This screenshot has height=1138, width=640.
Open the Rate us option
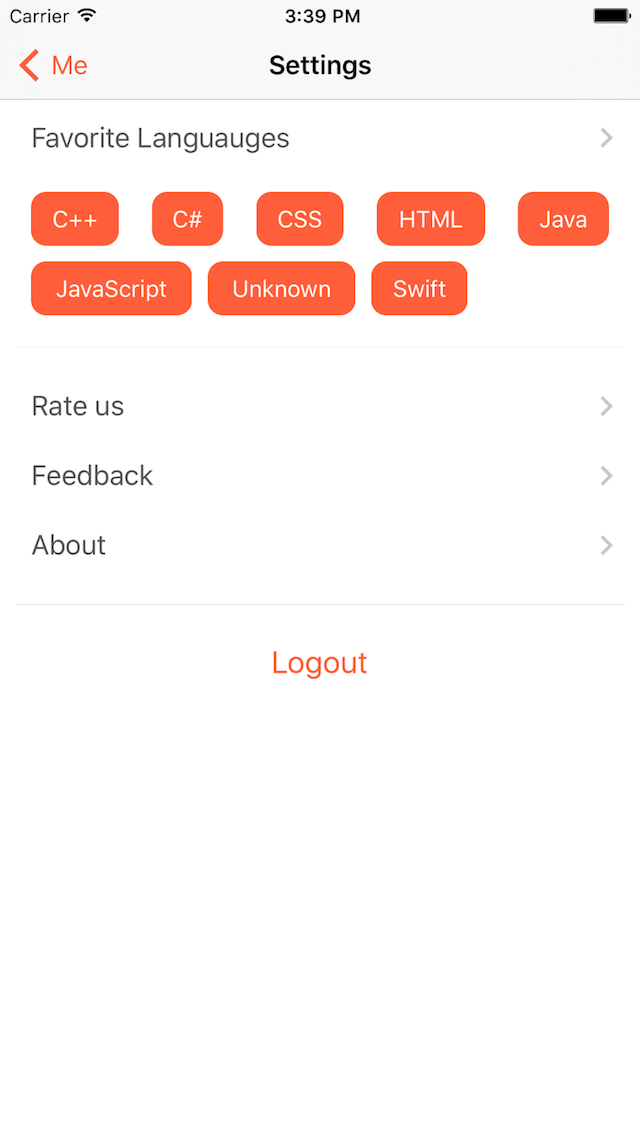pos(320,406)
